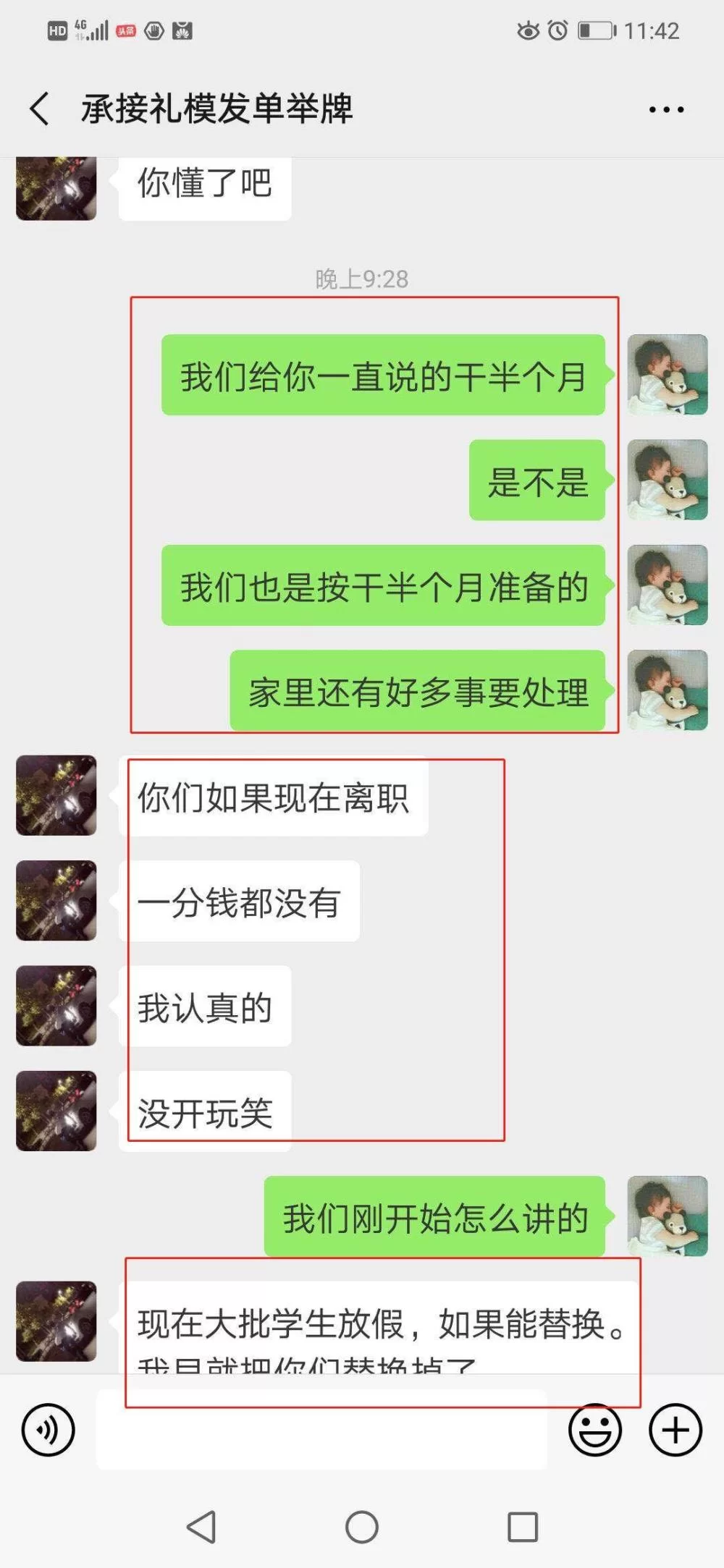Screen dimensions: 724x1568
Task: Open my avatar beside 是不是 message
Action: click(x=667, y=480)
